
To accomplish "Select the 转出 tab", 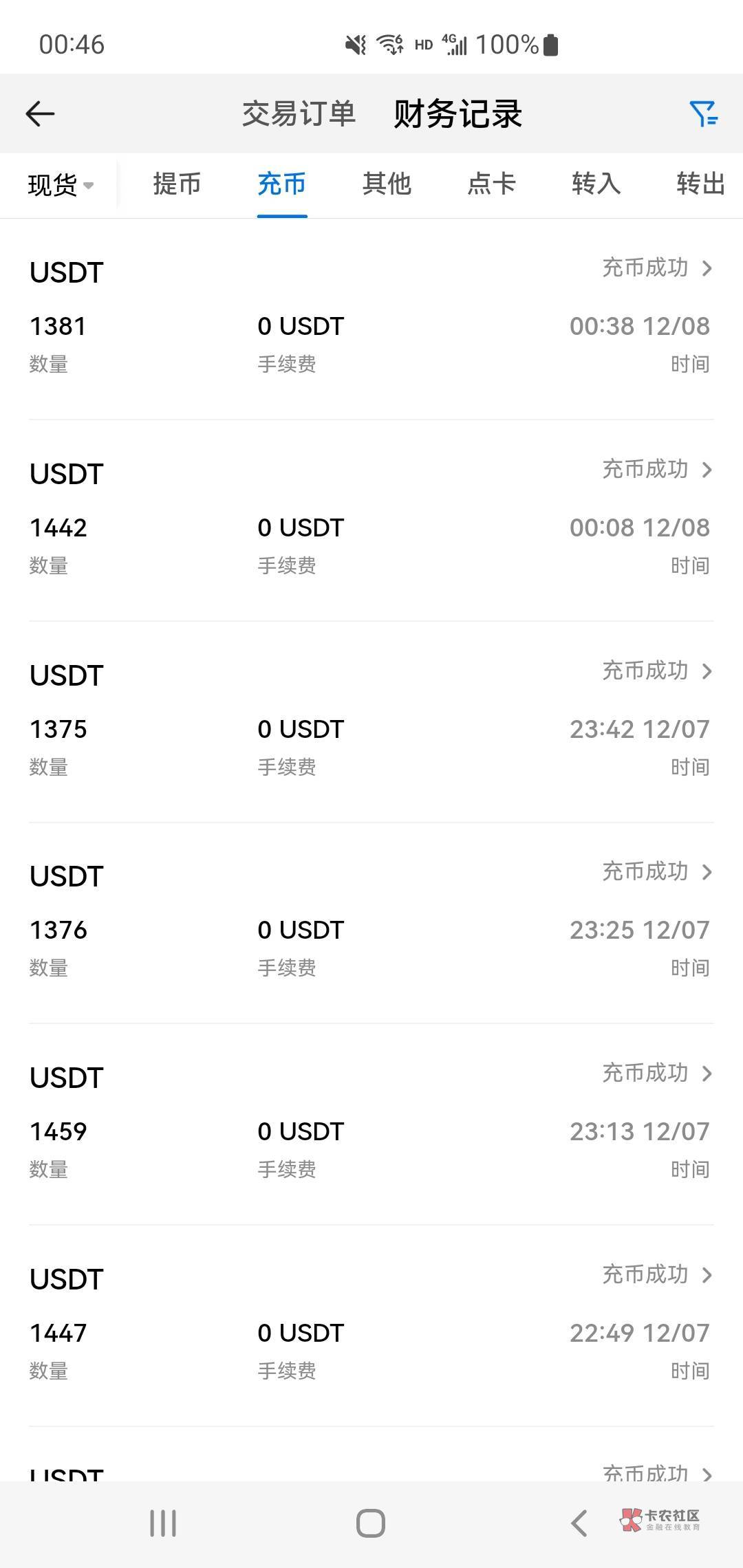I will (x=700, y=184).
